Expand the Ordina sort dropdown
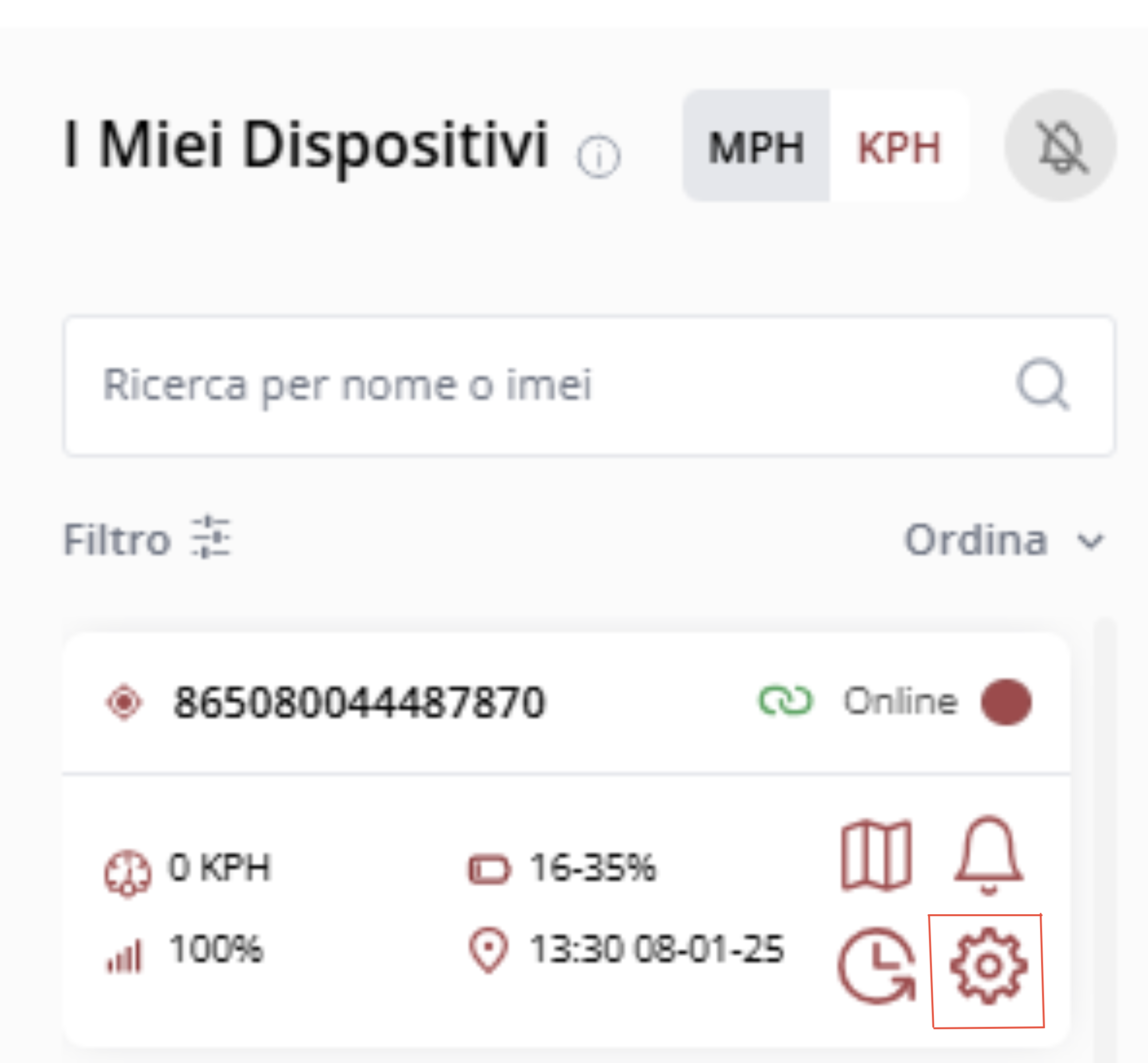This screenshot has width=1148, height=1063. pos(1003,540)
